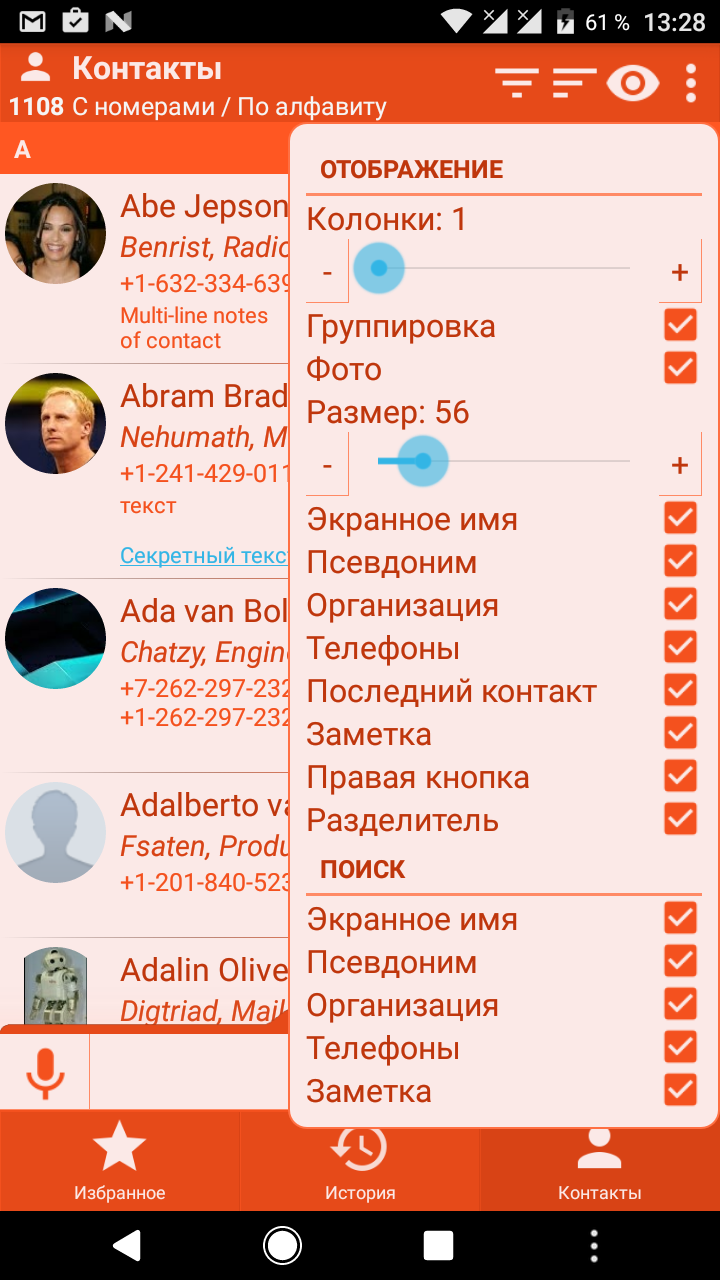Viewport: 720px width, 1280px height.
Task: Uncheck Правая кнопка option
Action: [680, 776]
